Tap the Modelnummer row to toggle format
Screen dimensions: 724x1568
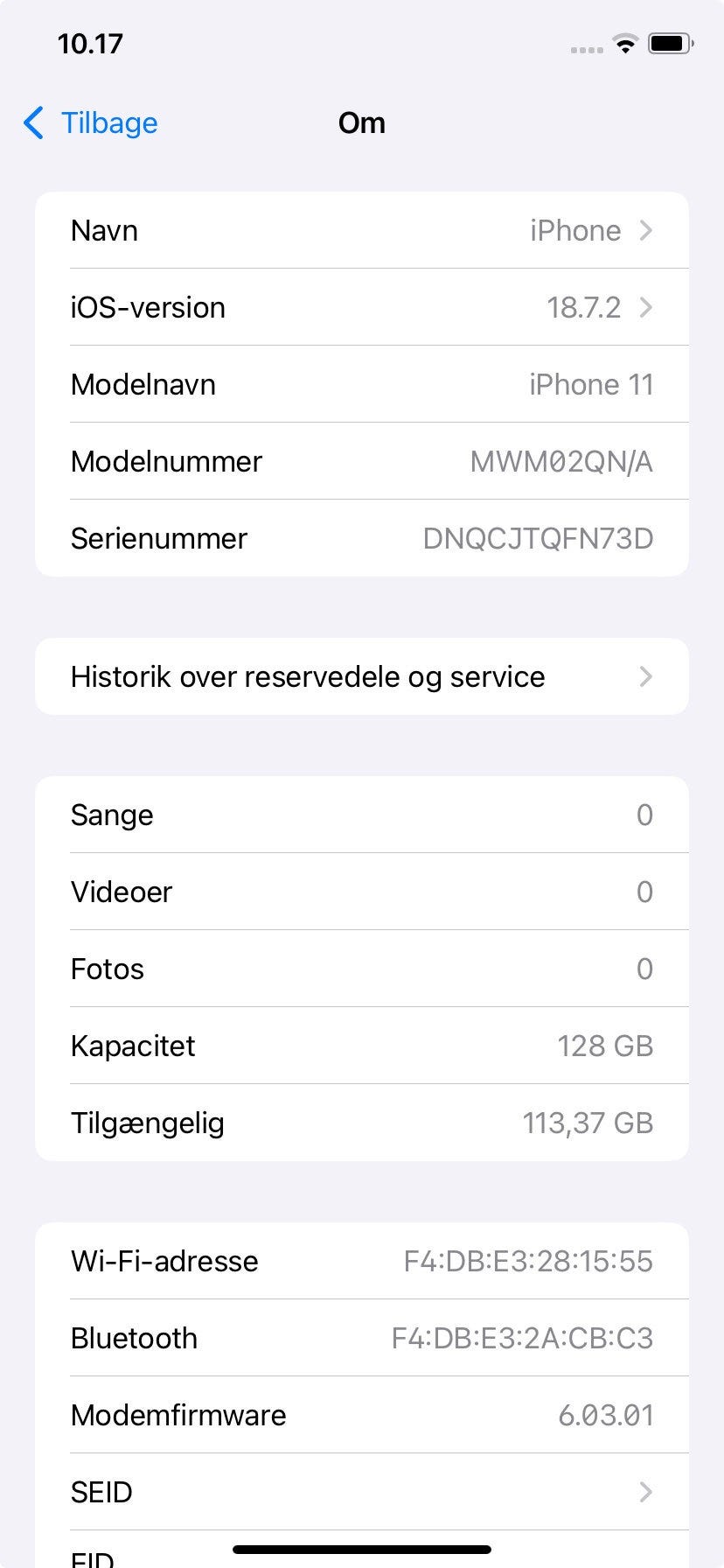click(x=362, y=461)
